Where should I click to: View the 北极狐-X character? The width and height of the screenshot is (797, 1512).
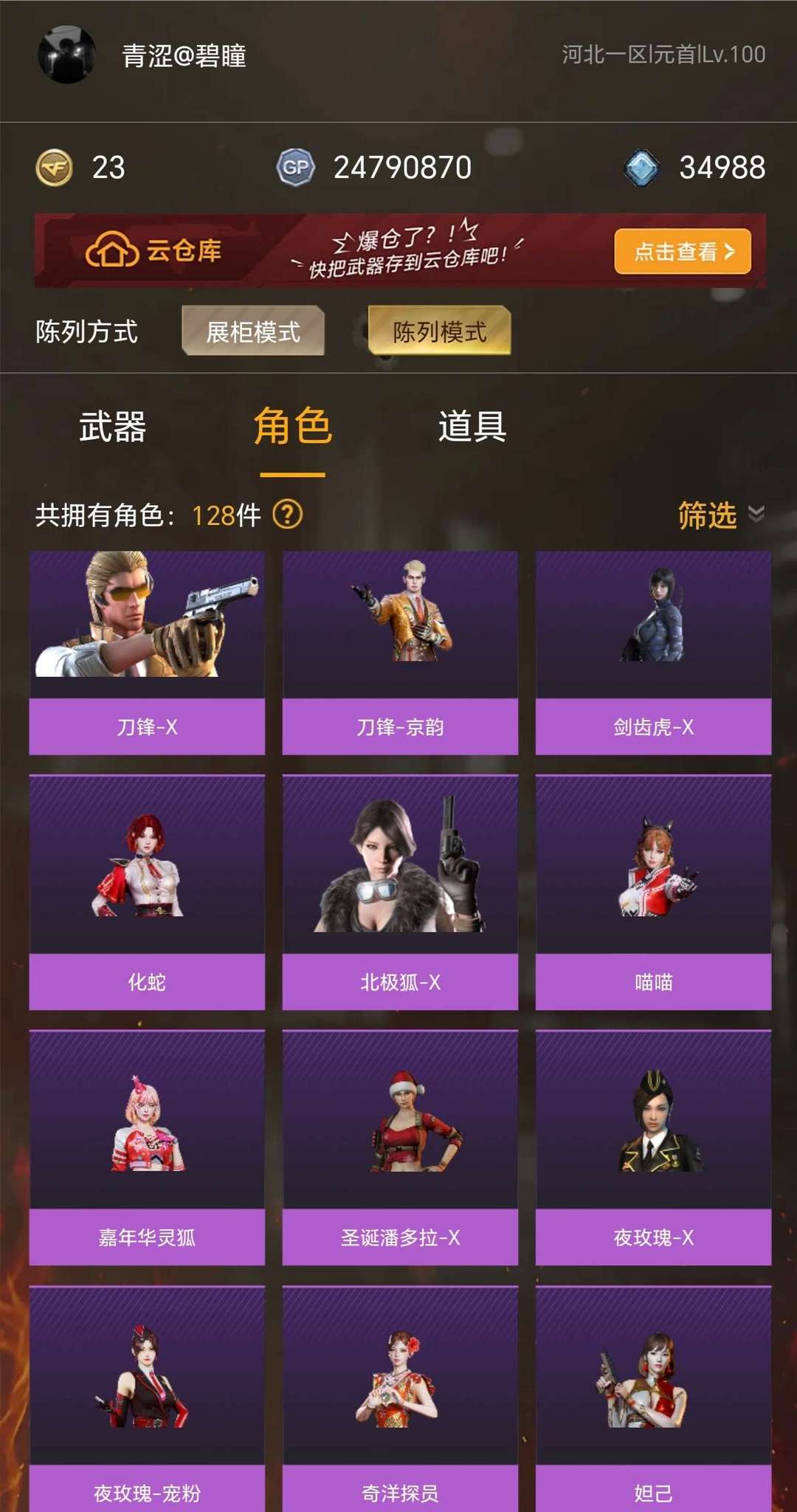(400, 892)
